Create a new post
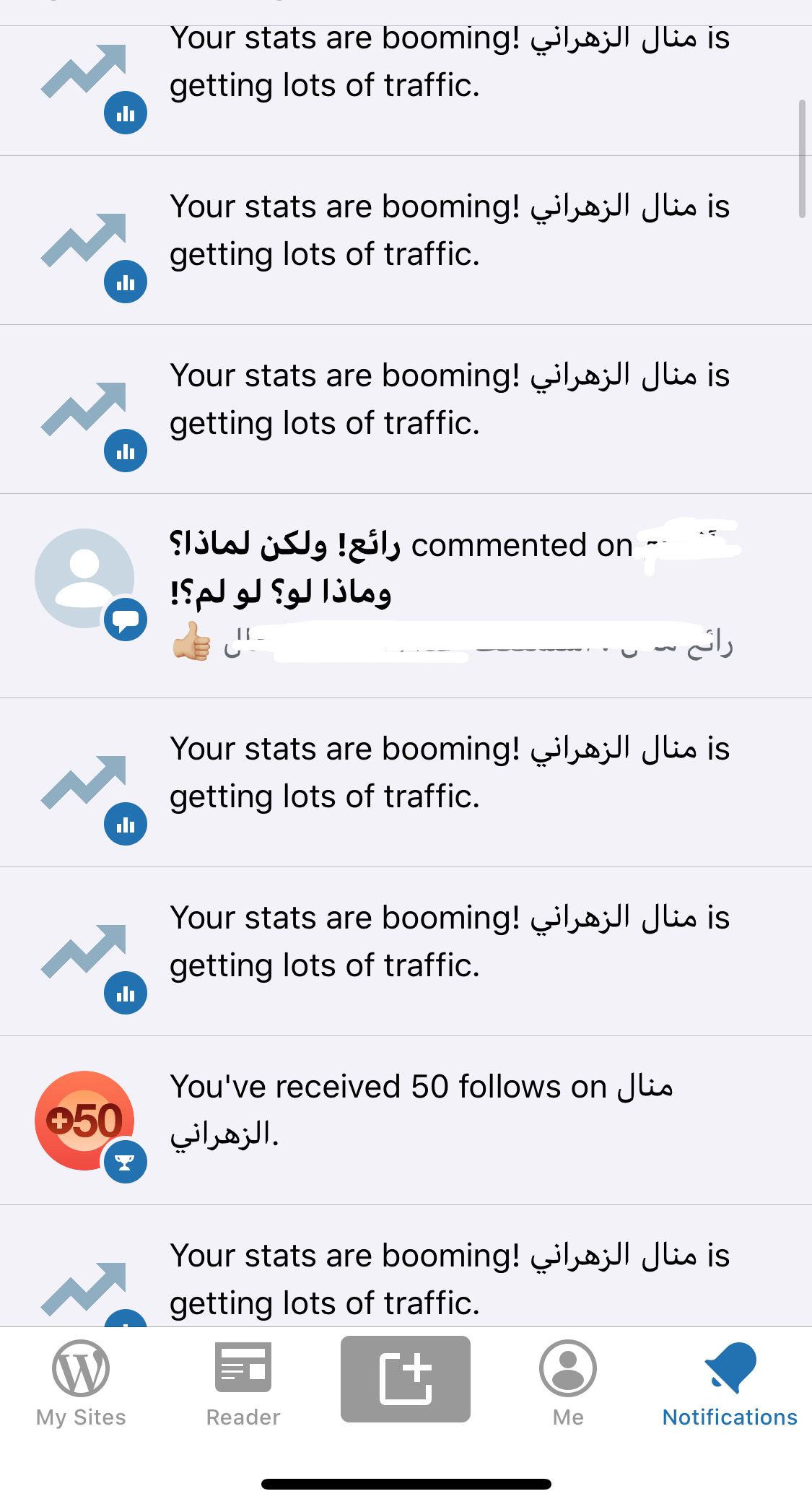Viewport: 812px width, 1499px height. pyautogui.click(x=406, y=1378)
